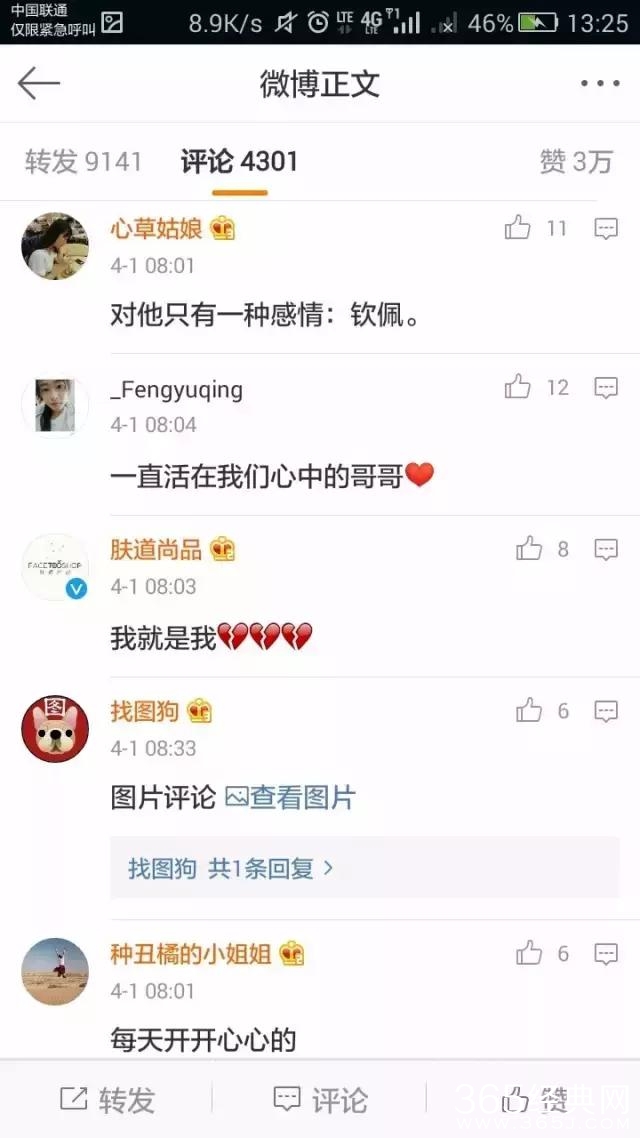Switch to the 赞 3万 tab
Screen dimensions: 640x1138
point(575,162)
